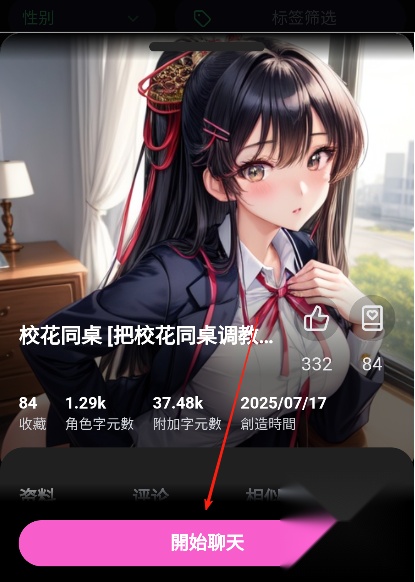Switch to the 评论 tab

tap(151, 495)
